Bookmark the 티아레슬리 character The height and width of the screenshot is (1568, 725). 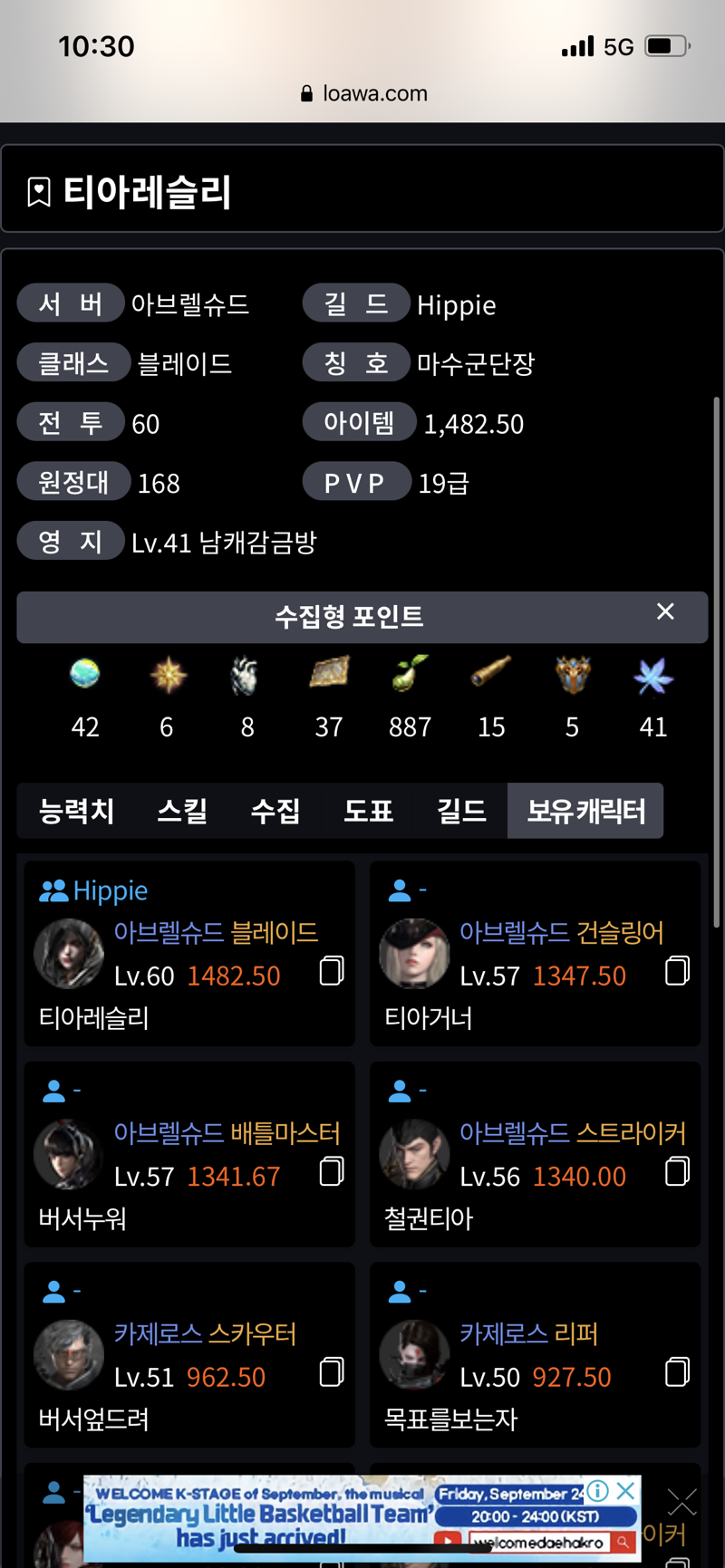[39, 192]
